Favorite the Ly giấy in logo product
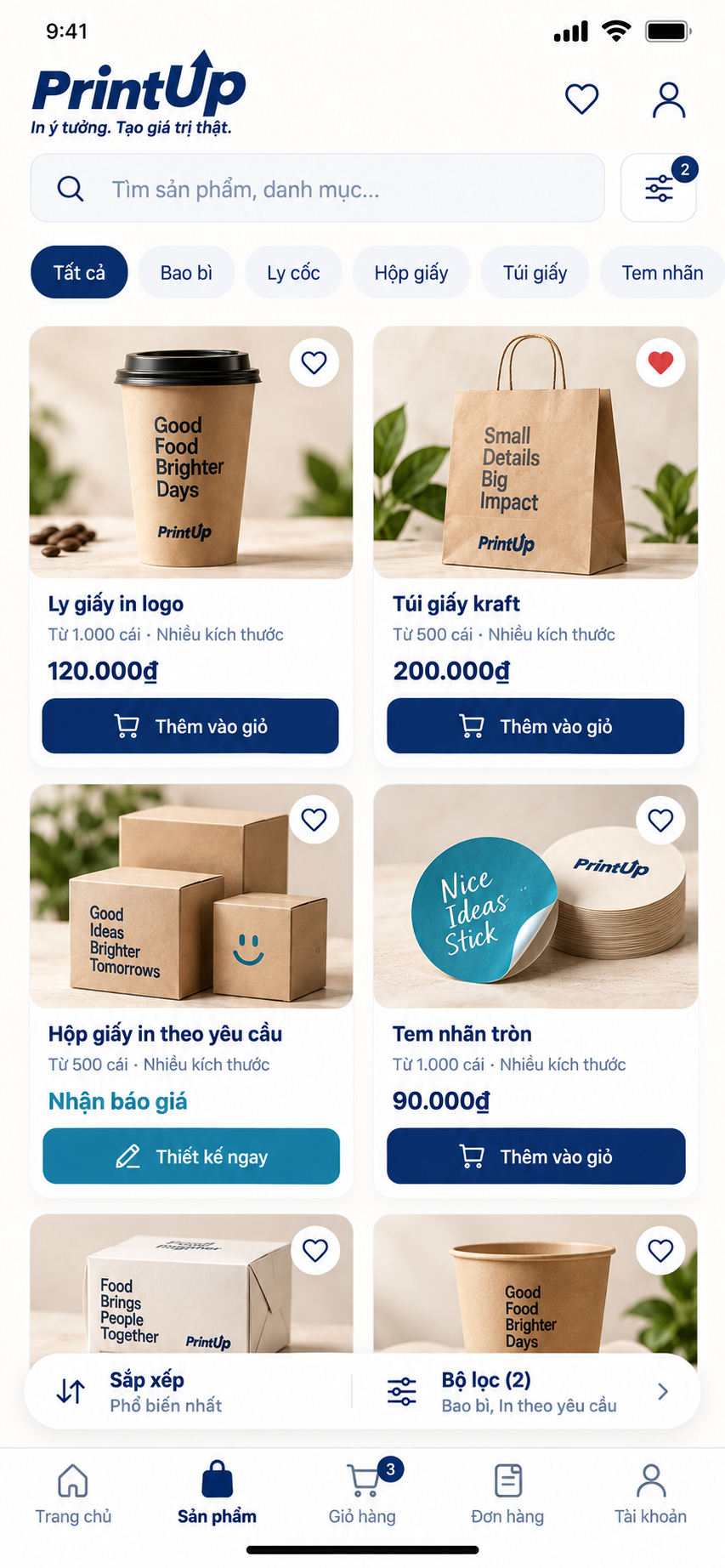 (314, 362)
